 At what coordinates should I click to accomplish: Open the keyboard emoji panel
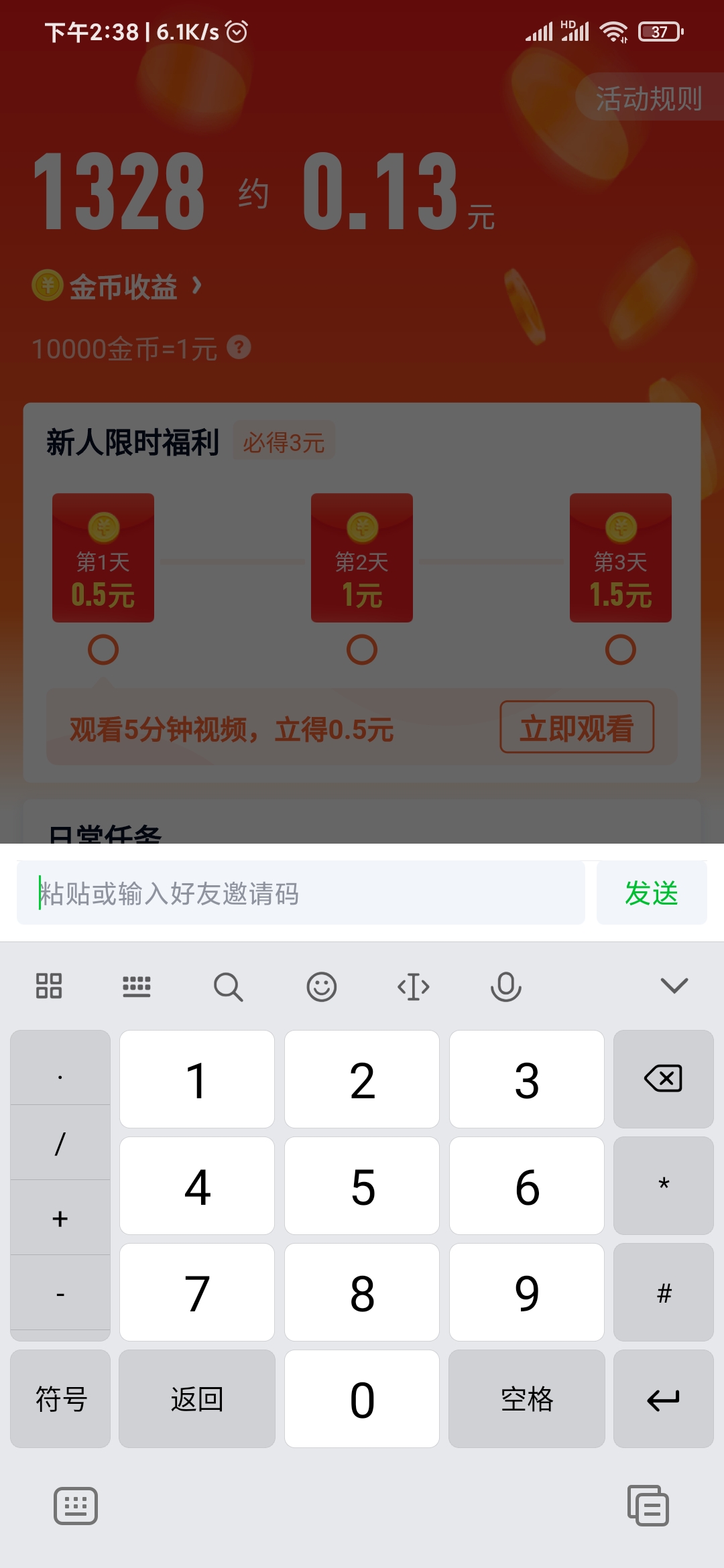pyautogui.click(x=321, y=986)
